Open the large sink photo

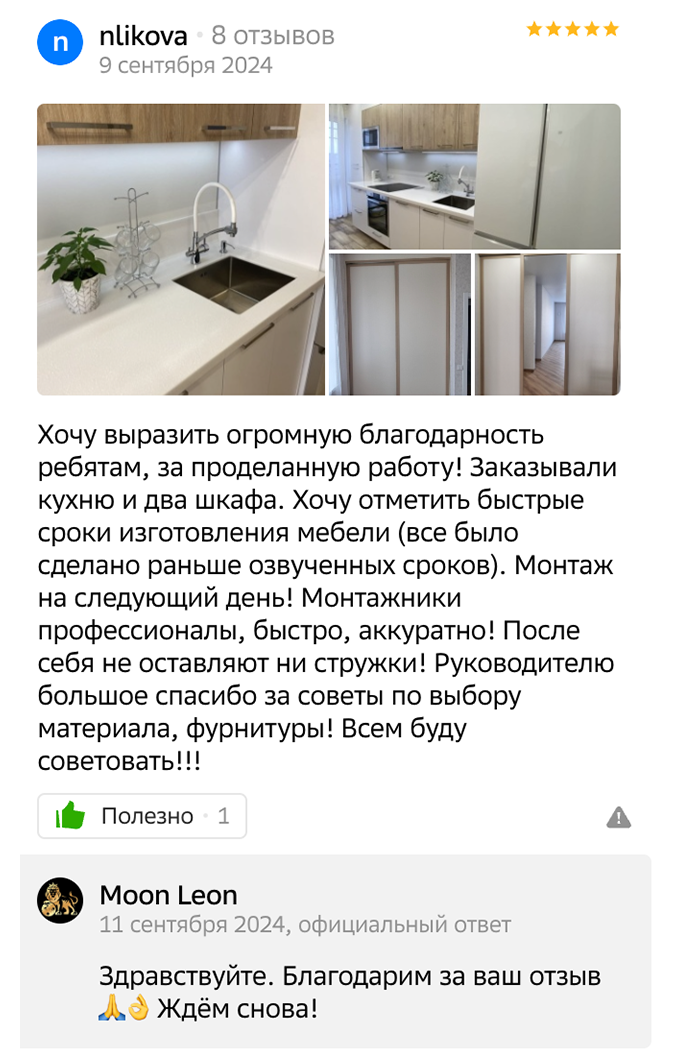(x=181, y=250)
